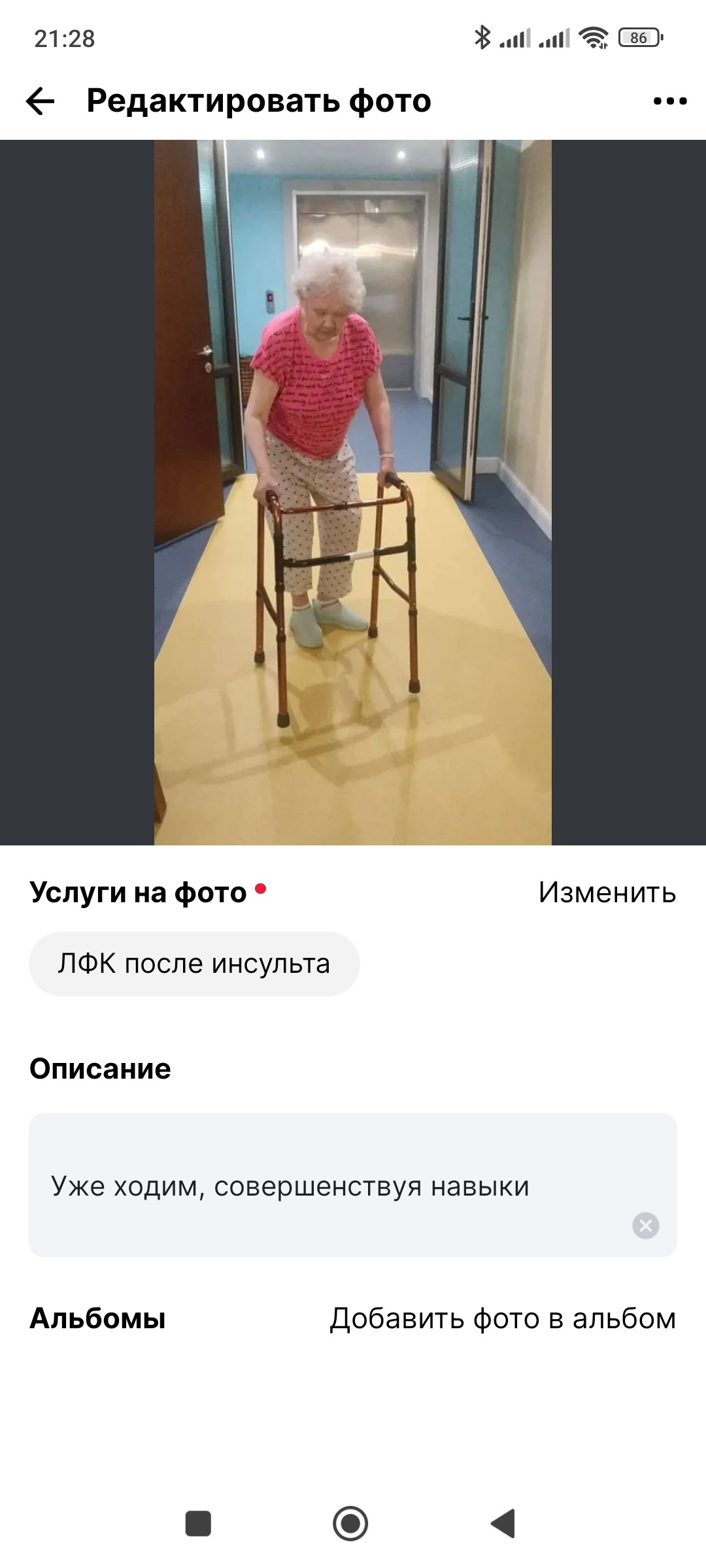The width and height of the screenshot is (706, 1568).
Task: Tap the system home button
Action: coord(350,1524)
